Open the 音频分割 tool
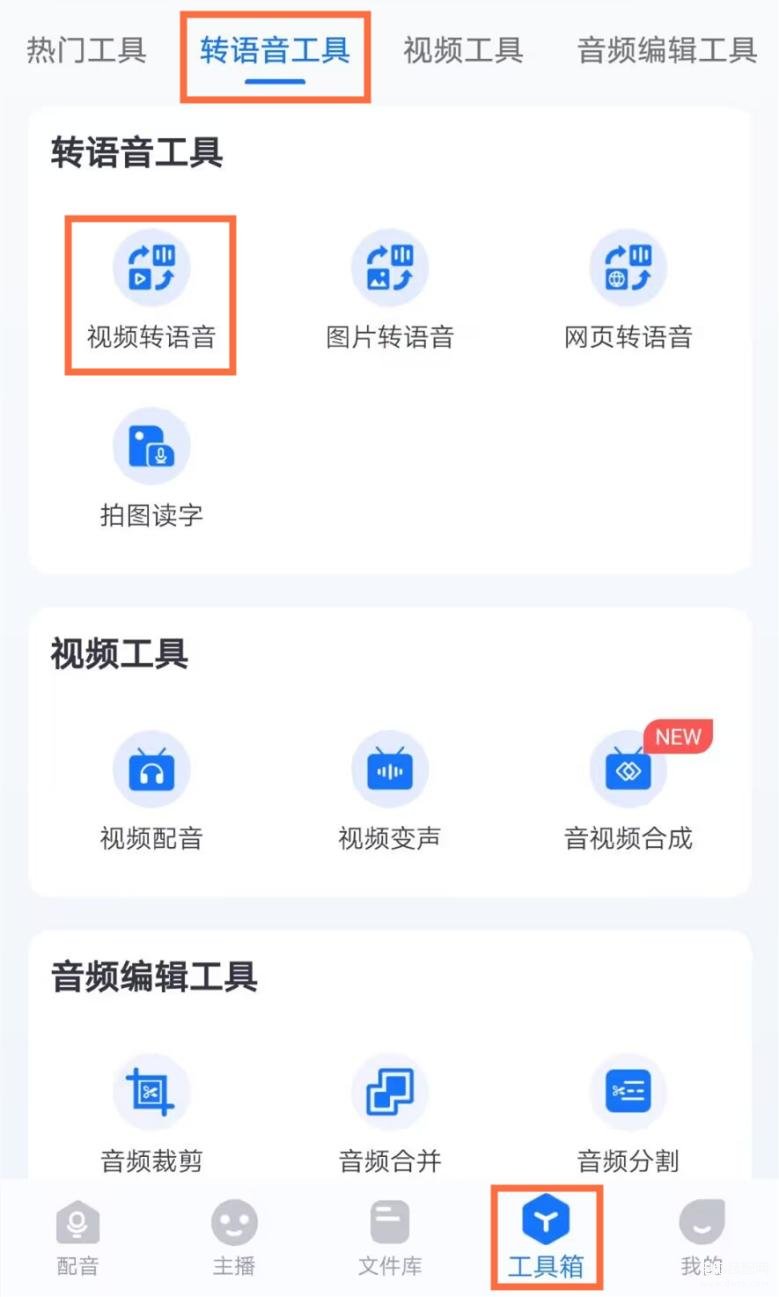This screenshot has height=1297, width=779. click(x=628, y=1114)
